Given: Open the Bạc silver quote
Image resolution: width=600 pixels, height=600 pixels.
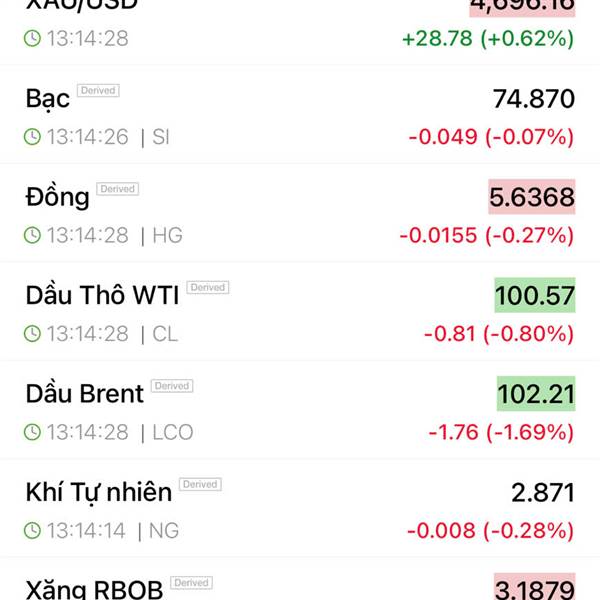Looking at the screenshot, I should 300,116.
